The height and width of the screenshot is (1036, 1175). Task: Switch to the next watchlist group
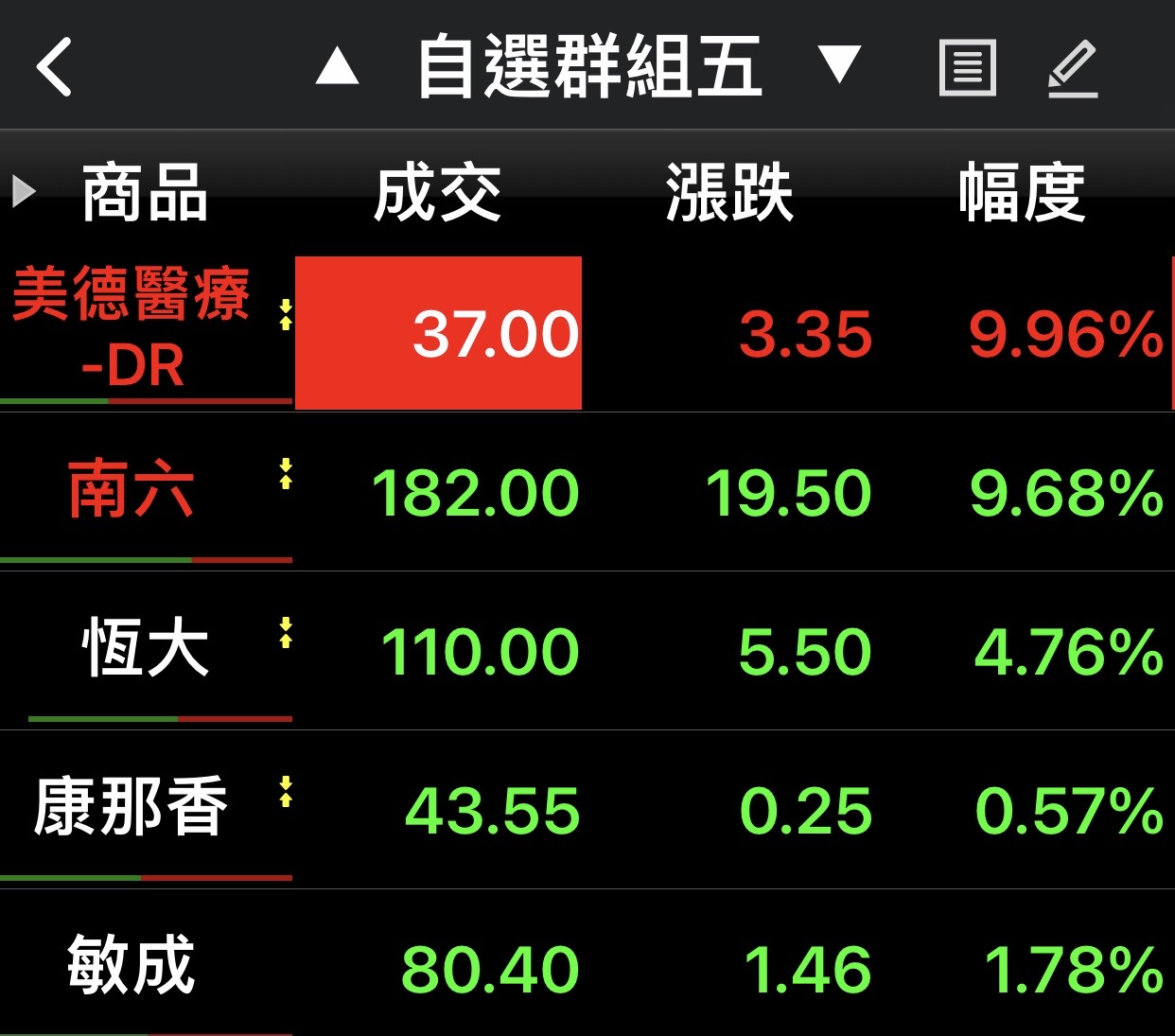click(x=839, y=66)
